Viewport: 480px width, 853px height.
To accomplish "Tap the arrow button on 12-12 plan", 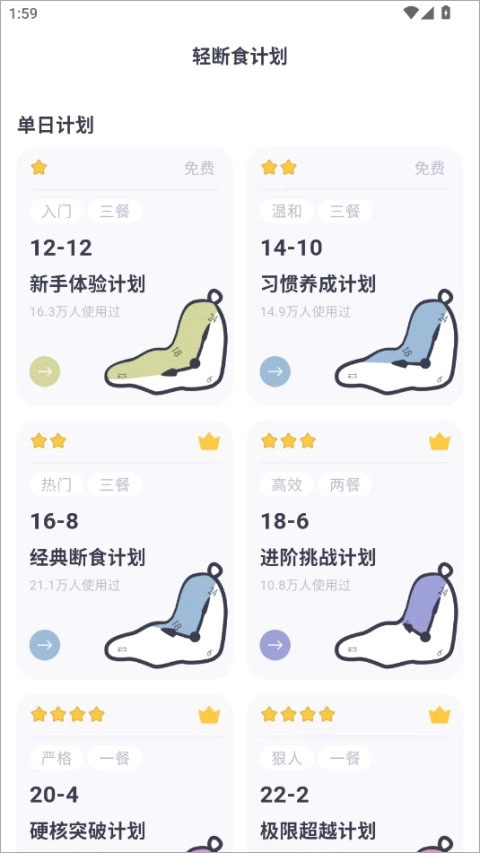I will [x=45, y=372].
